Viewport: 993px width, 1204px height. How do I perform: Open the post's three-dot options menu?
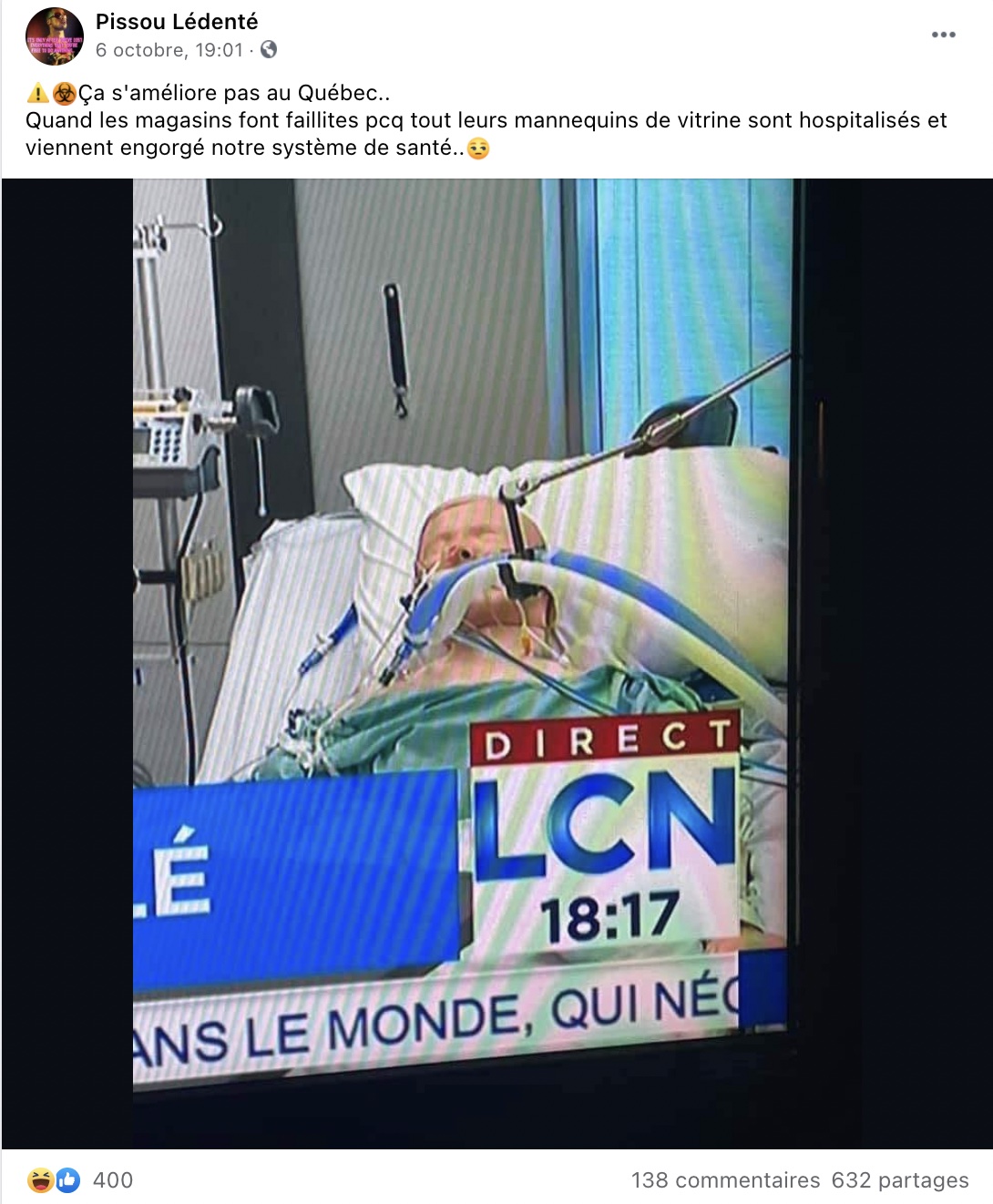(x=943, y=35)
